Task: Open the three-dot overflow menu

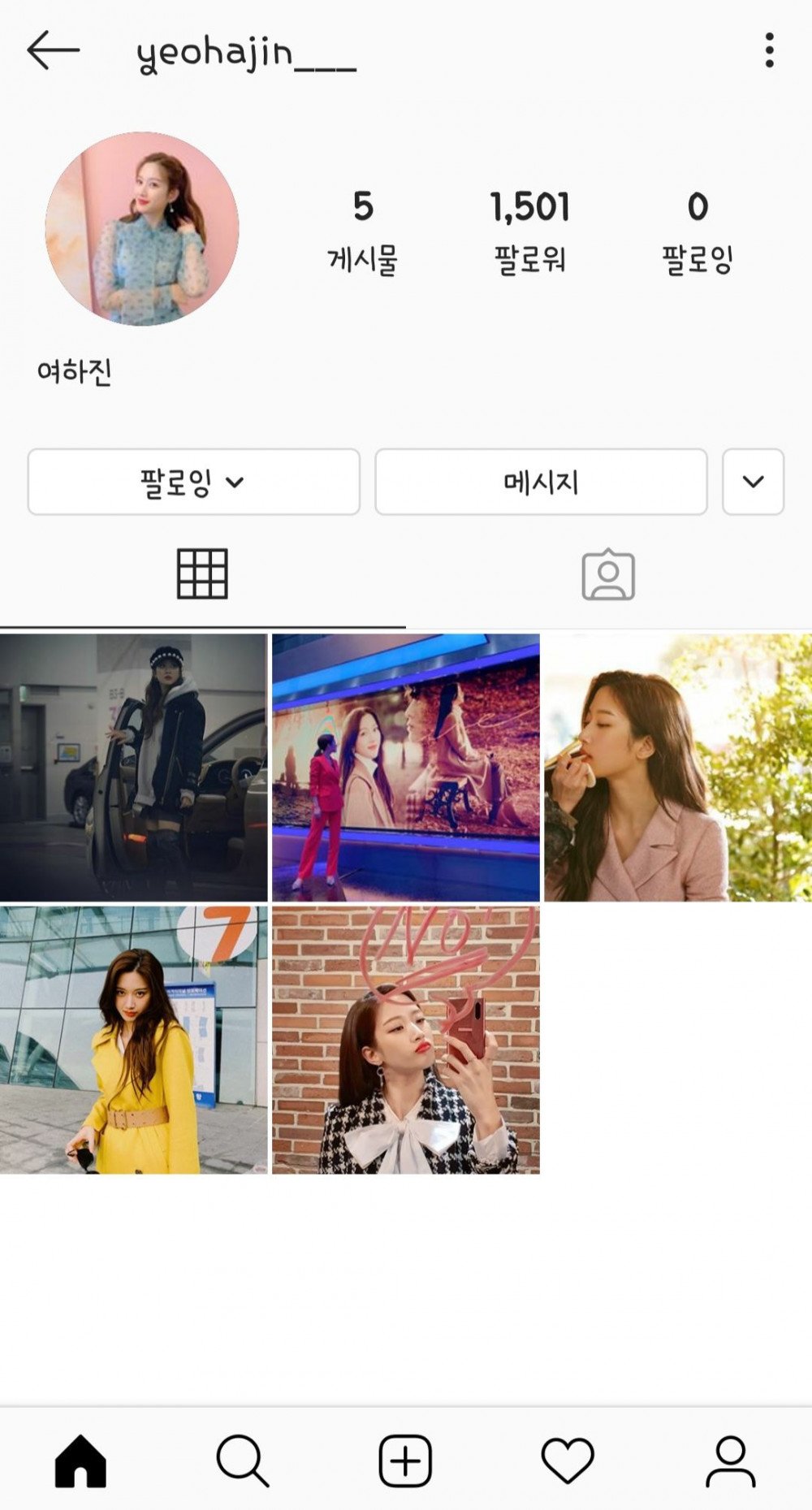Action: coord(769,50)
